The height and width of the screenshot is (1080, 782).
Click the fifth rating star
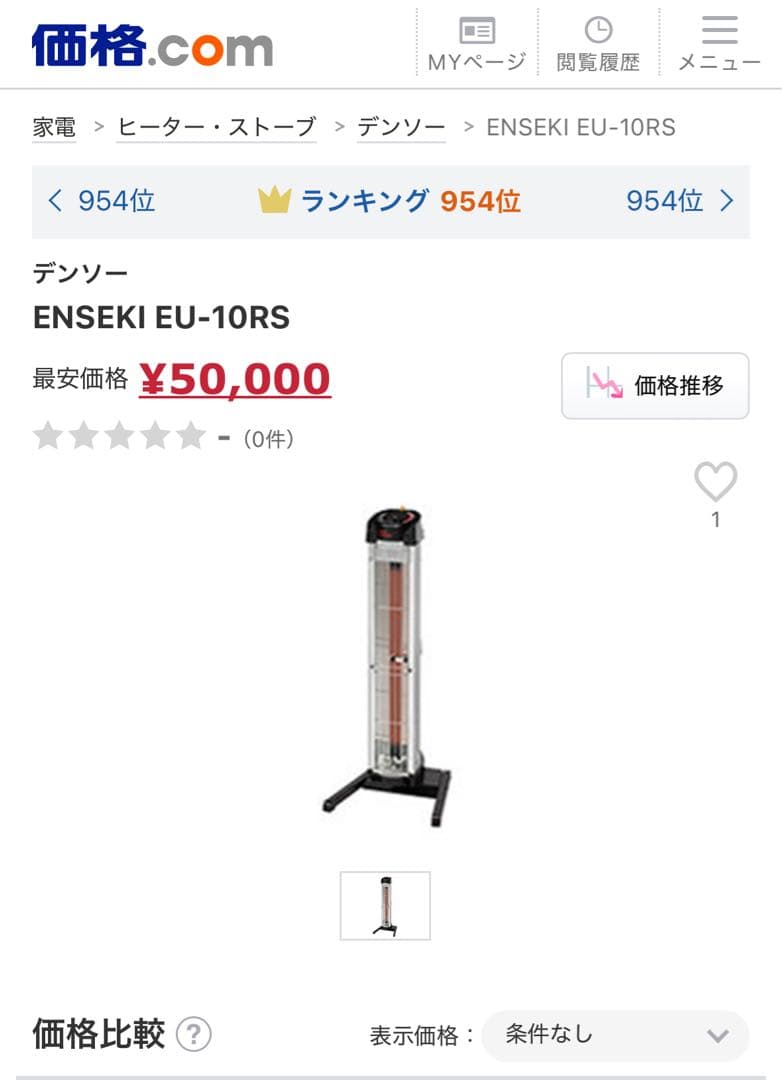coord(187,436)
